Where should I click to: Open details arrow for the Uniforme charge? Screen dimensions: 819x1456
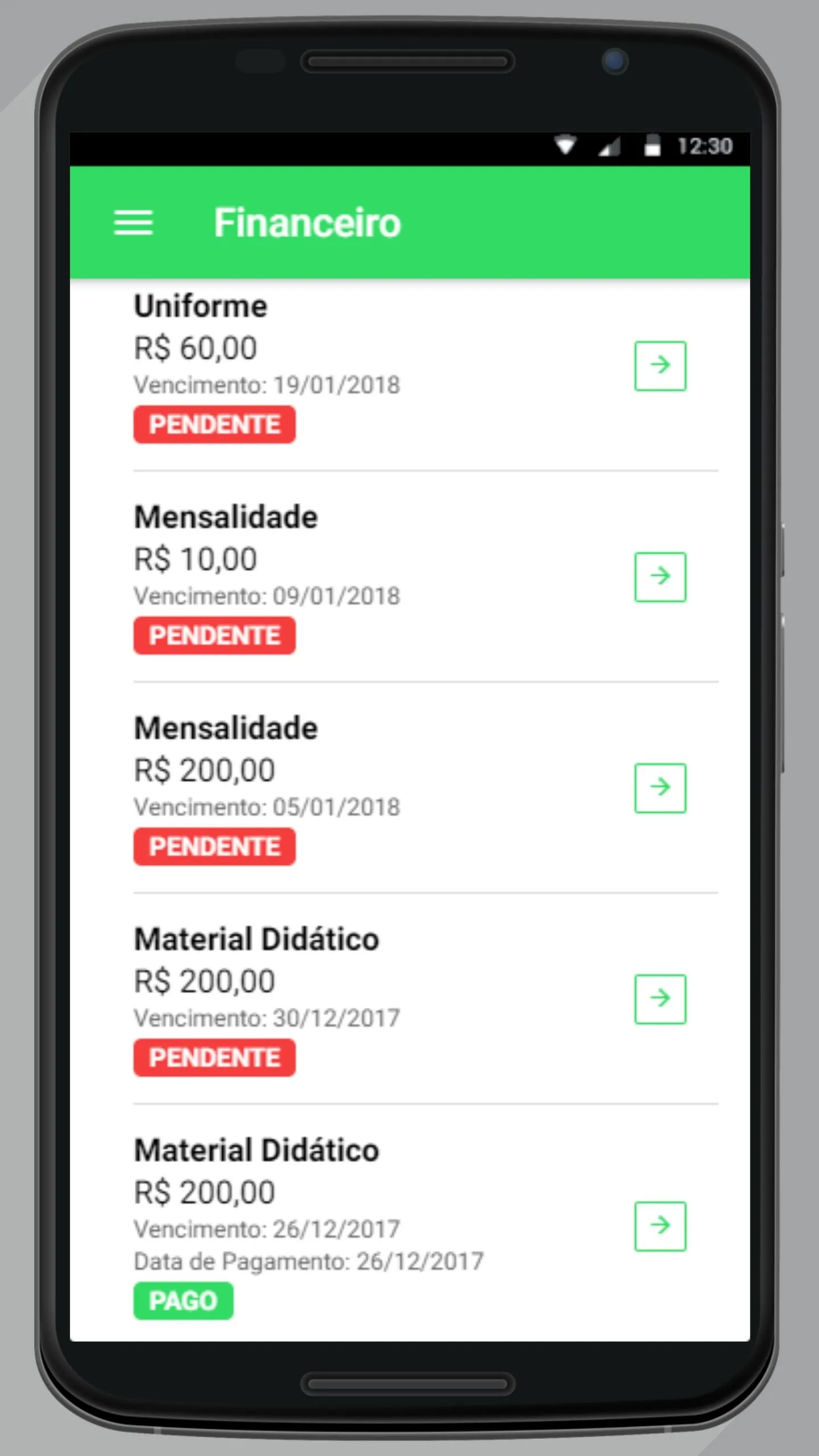tap(660, 365)
